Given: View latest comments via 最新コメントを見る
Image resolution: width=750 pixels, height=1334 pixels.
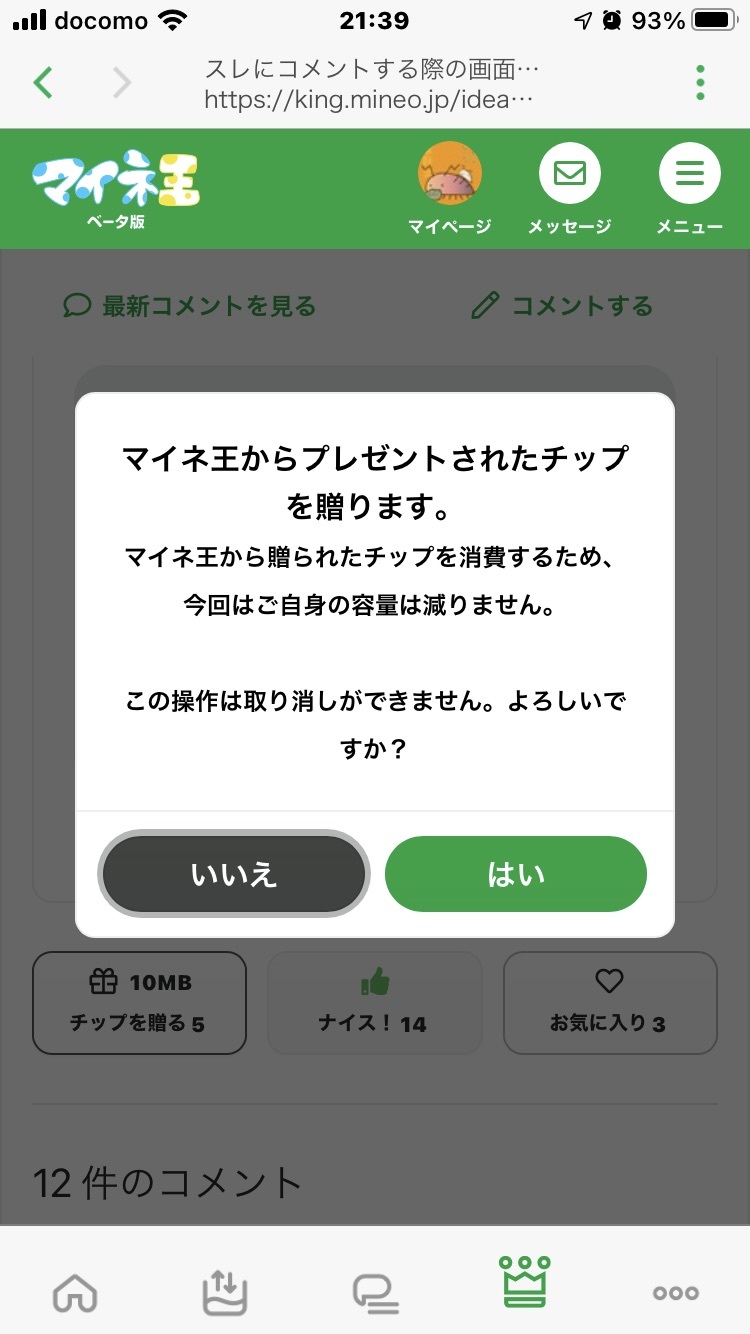Looking at the screenshot, I should [x=190, y=306].
